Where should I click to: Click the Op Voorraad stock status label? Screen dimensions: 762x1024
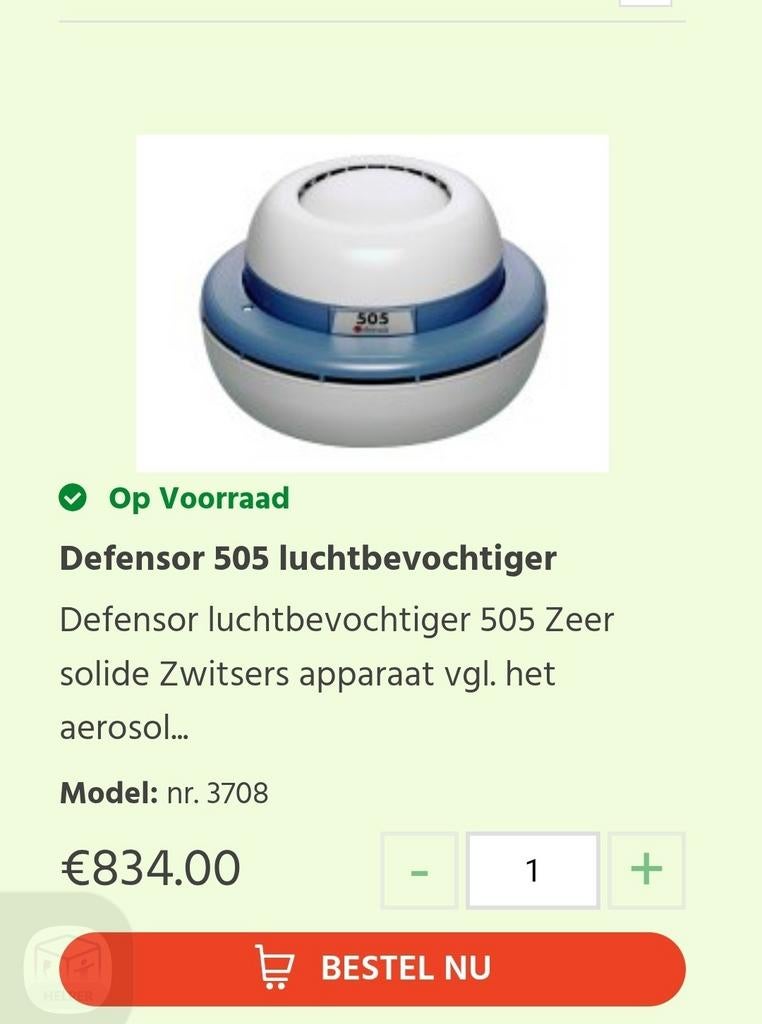(197, 497)
